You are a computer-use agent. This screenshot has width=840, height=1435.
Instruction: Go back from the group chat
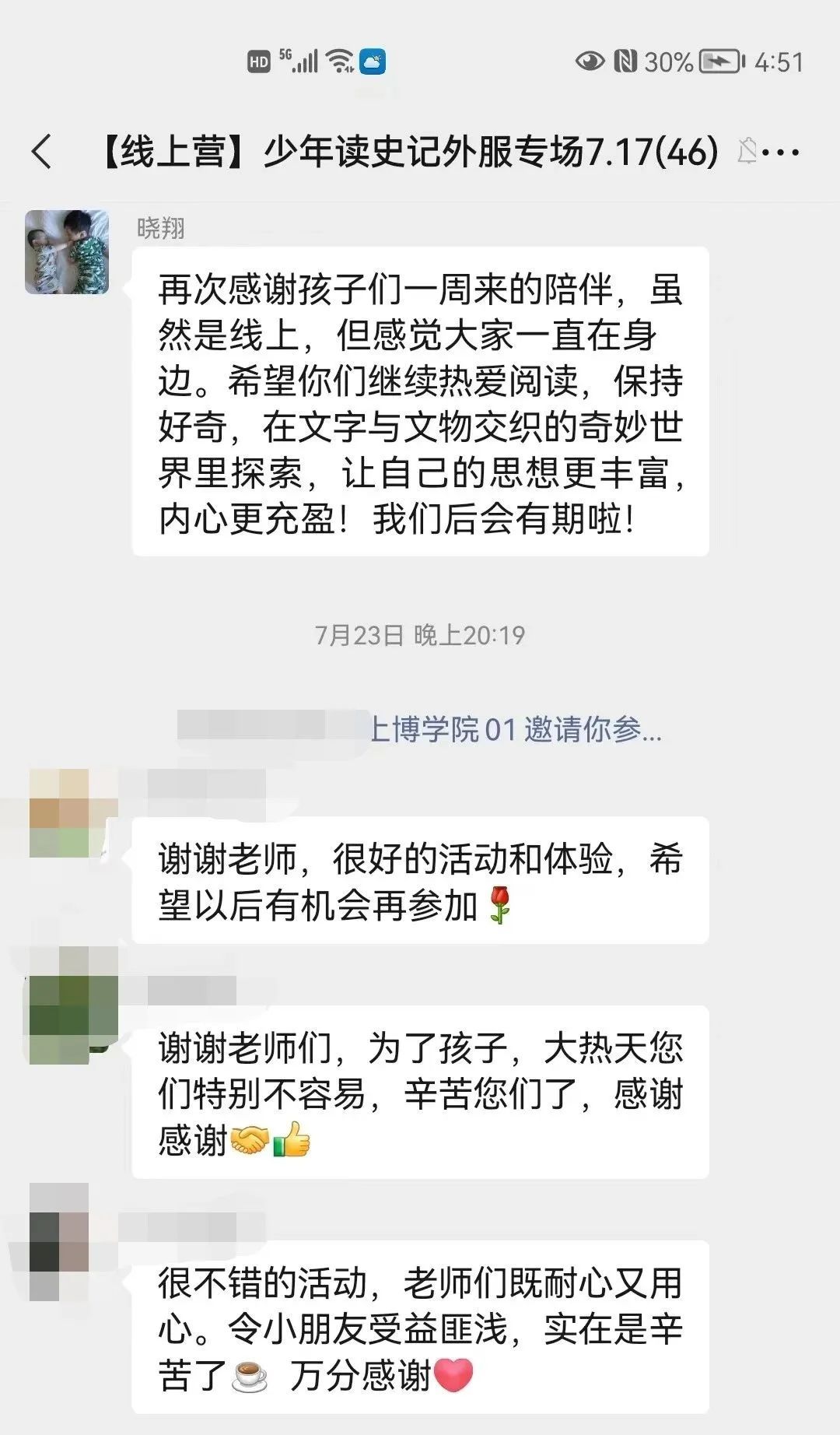tap(43, 151)
